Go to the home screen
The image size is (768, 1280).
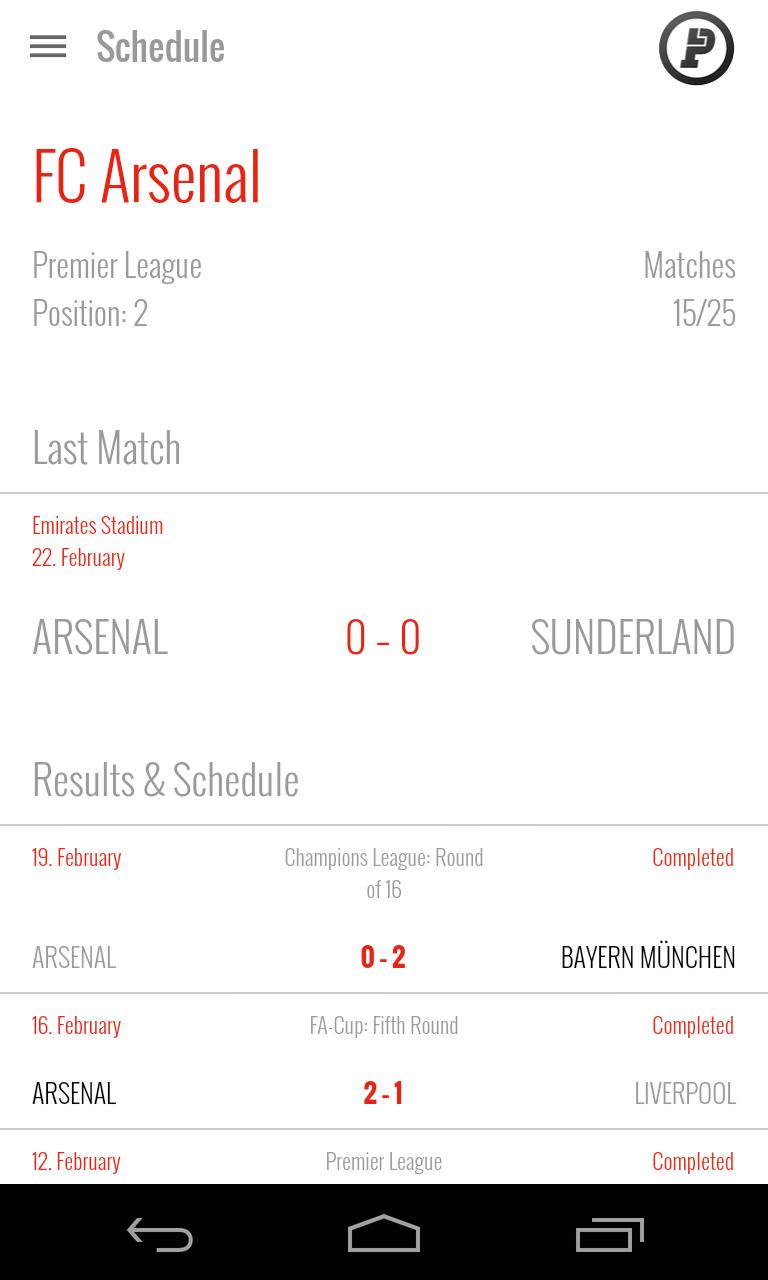coord(383,1235)
